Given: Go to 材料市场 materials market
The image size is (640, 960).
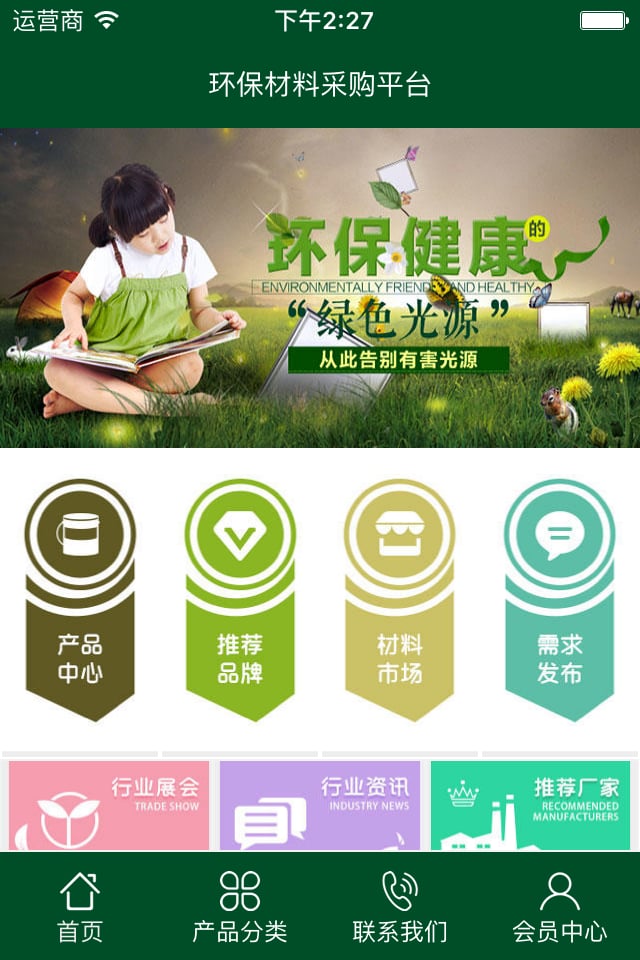Looking at the screenshot, I should 400,600.
